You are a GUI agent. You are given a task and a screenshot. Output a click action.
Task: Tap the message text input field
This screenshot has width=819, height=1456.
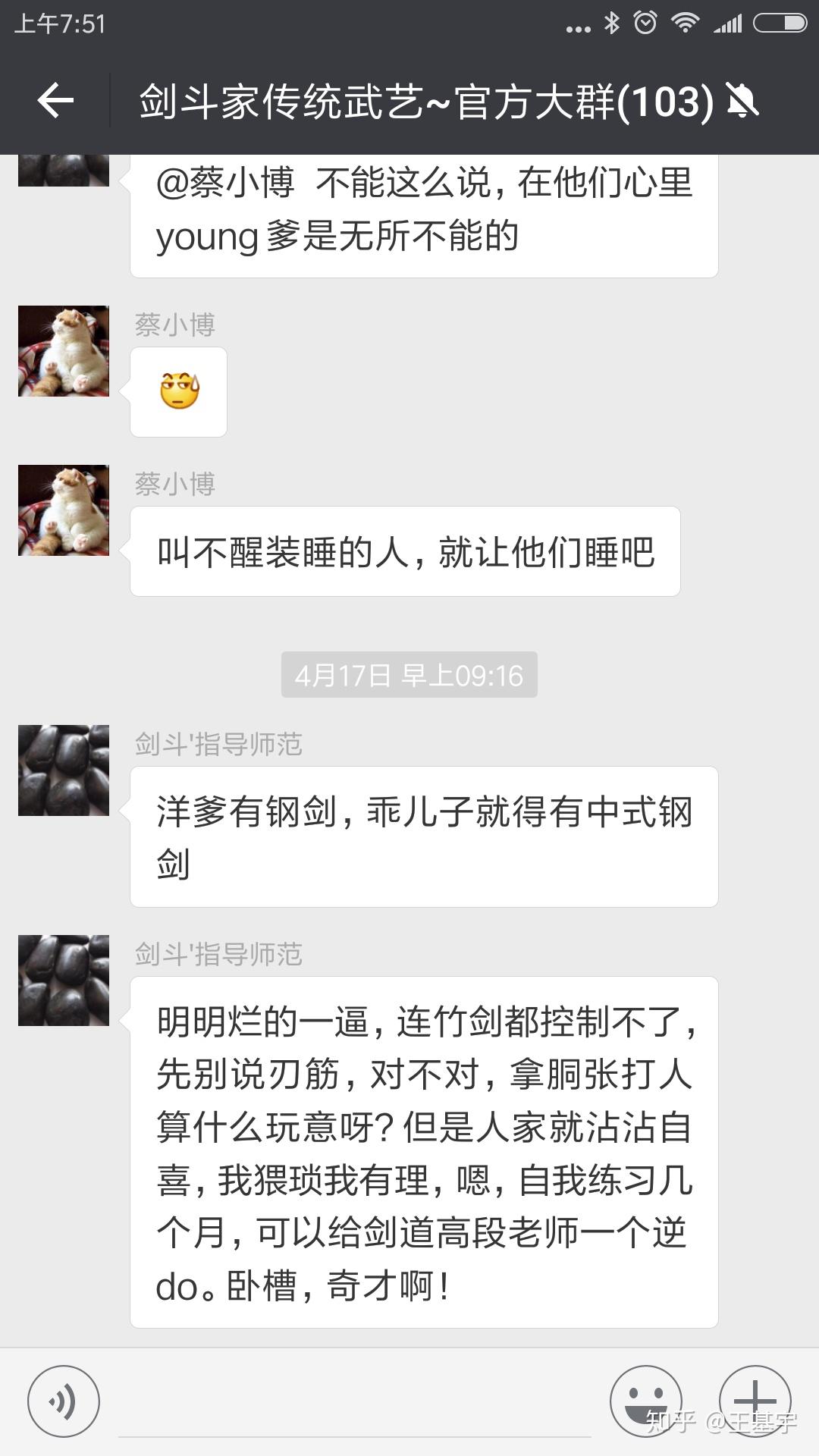click(355, 1403)
